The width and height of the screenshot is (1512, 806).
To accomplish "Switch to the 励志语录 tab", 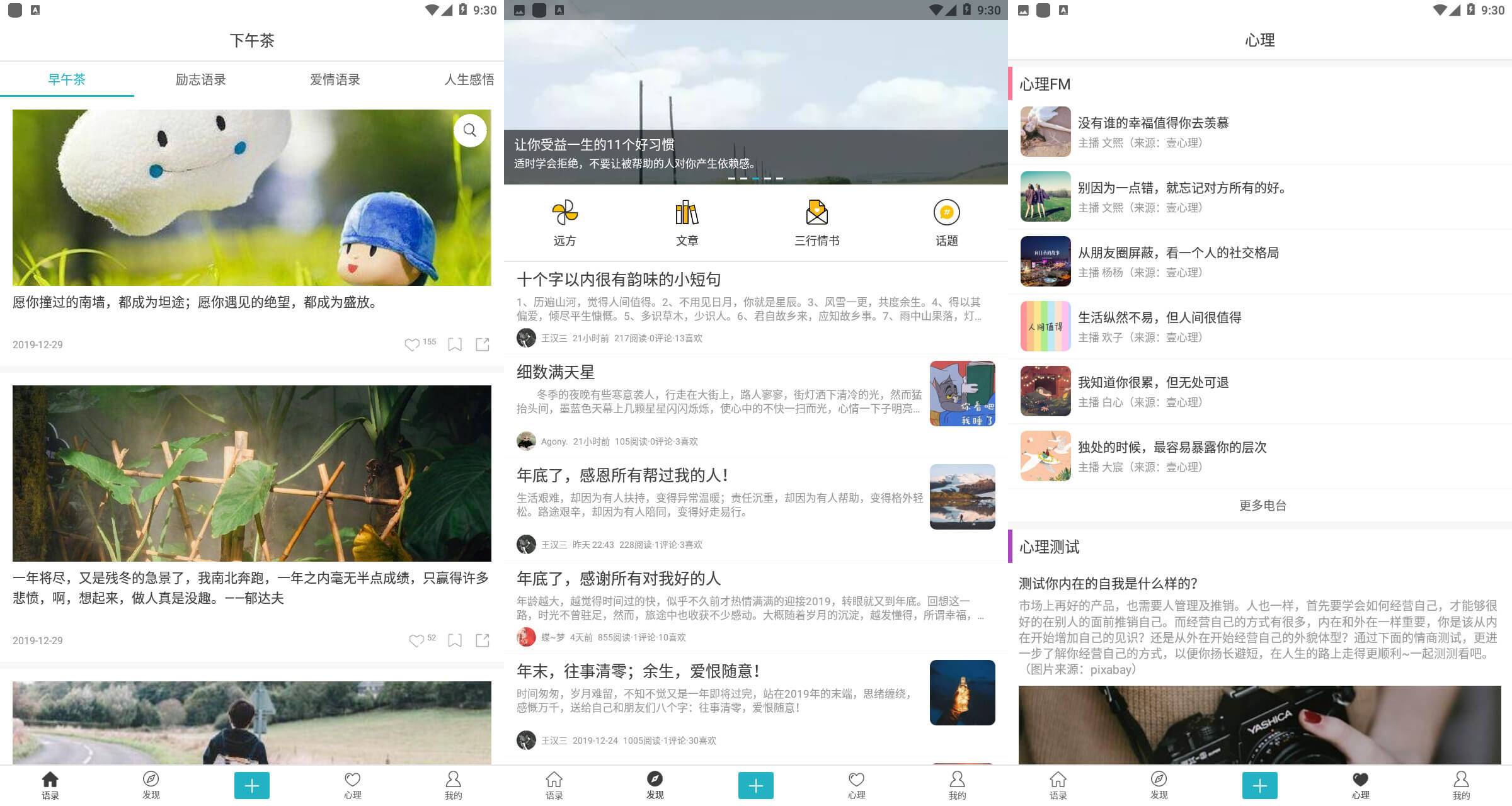I will pos(200,80).
